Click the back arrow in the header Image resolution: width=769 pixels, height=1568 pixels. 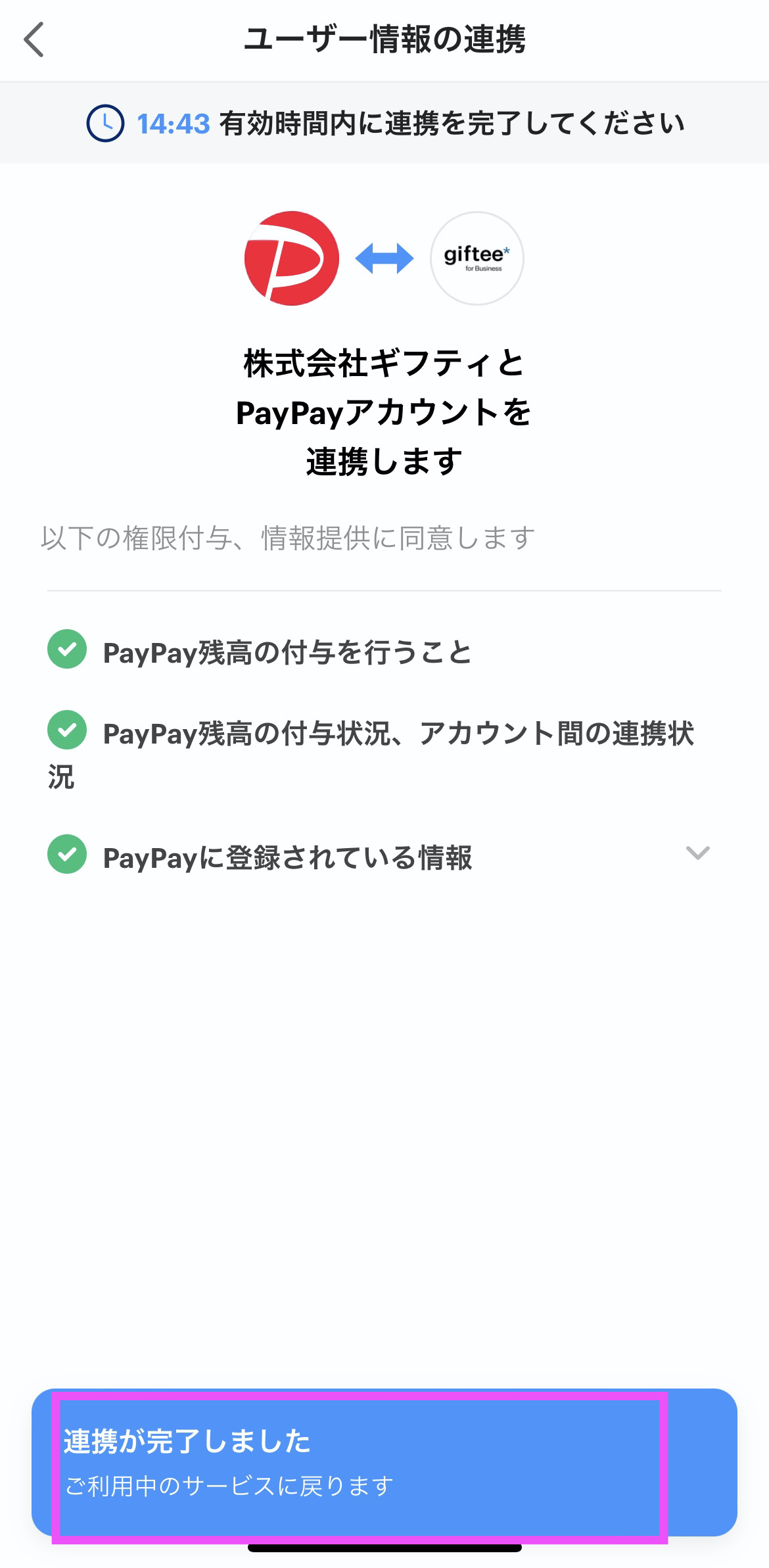tap(34, 41)
